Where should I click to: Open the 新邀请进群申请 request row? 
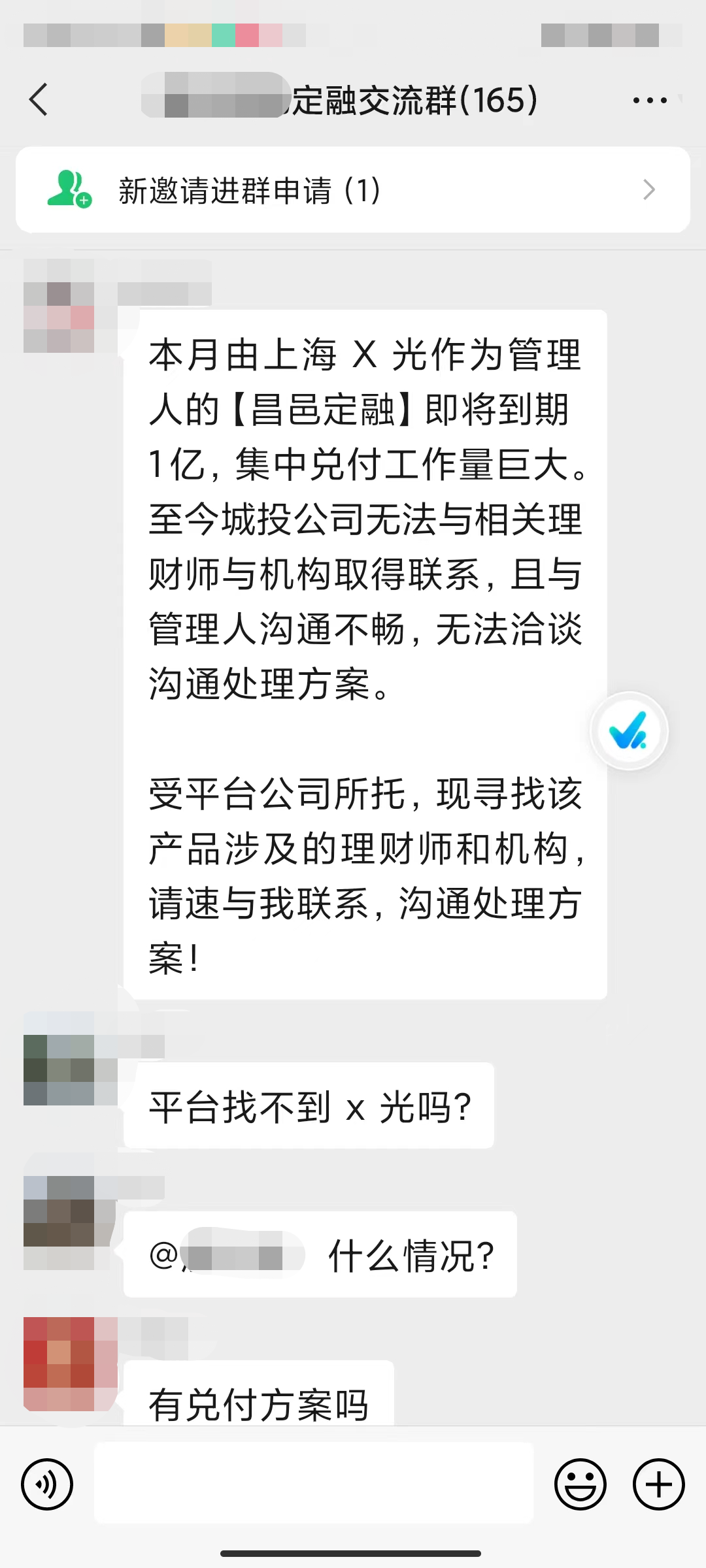click(353, 190)
